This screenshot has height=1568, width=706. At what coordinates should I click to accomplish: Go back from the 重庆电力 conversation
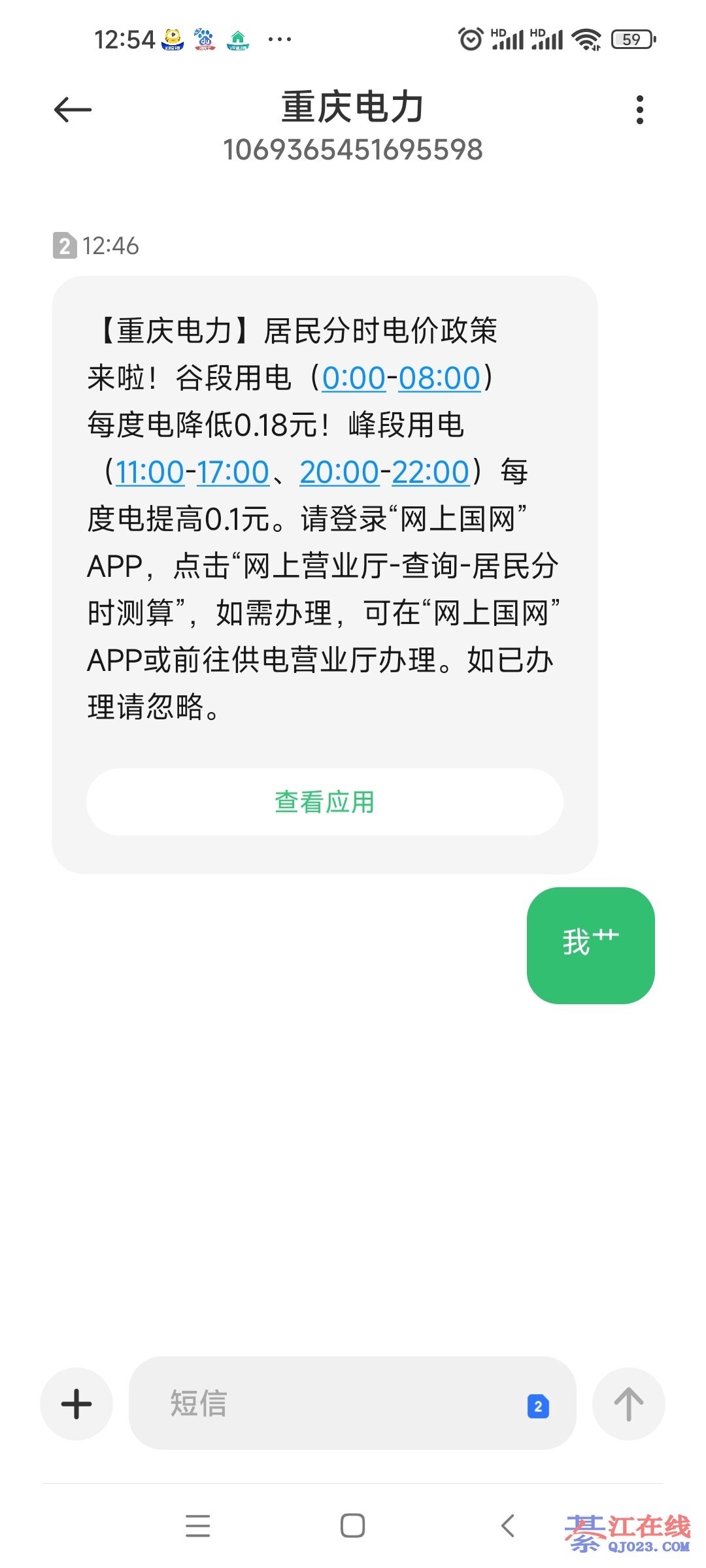click(73, 110)
